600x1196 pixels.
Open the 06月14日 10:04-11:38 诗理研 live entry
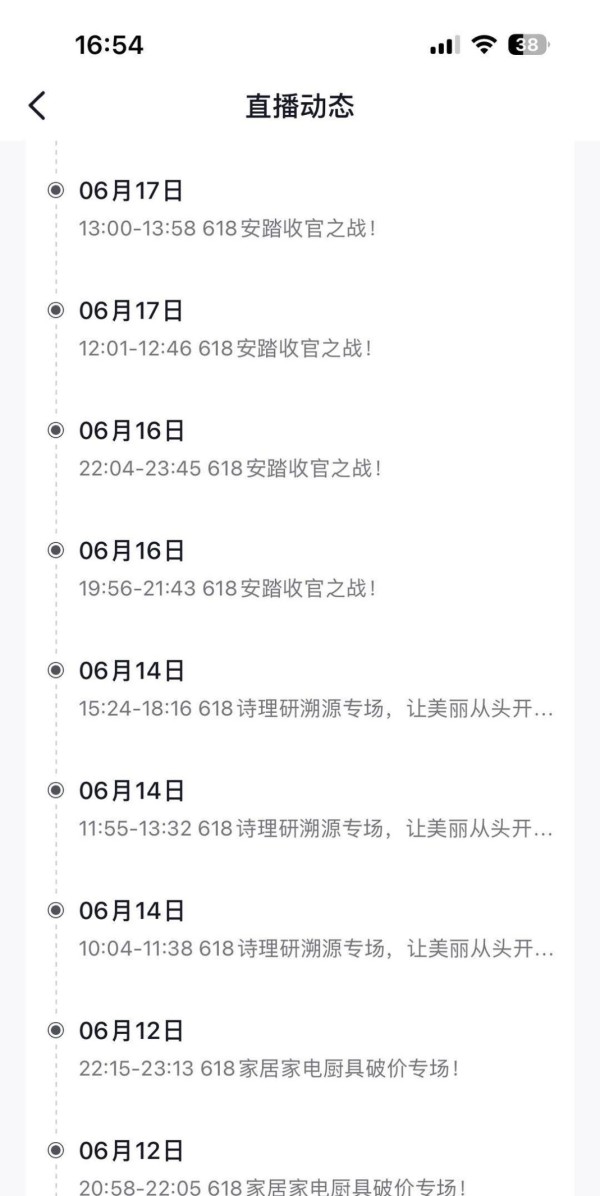(300, 930)
